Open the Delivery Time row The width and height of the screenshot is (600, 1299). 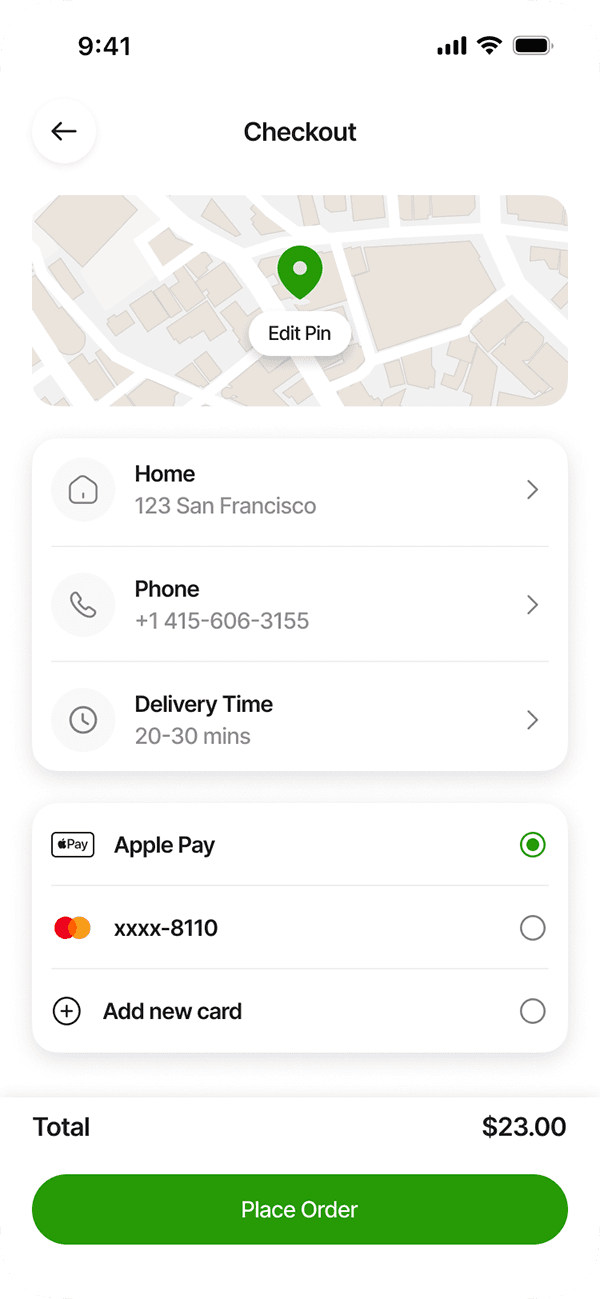tap(299, 720)
